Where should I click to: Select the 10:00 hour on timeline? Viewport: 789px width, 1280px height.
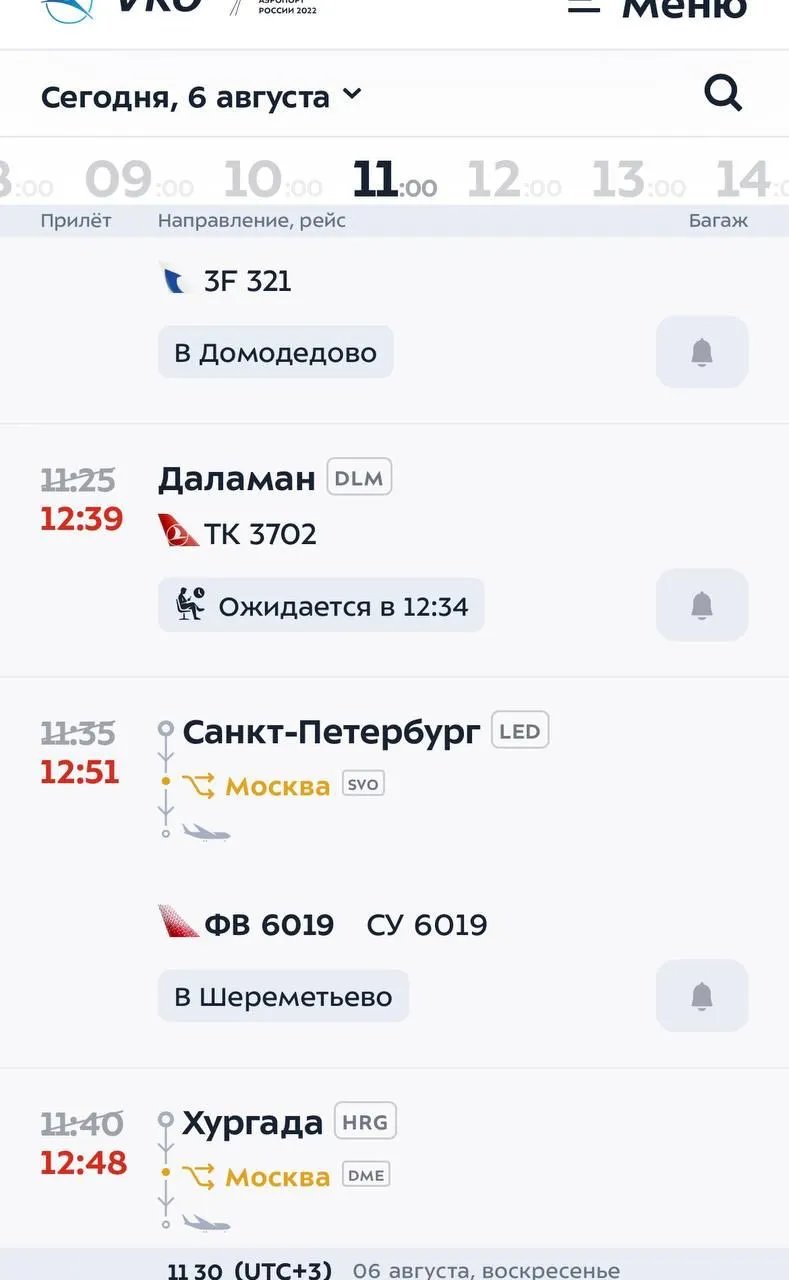(272, 181)
